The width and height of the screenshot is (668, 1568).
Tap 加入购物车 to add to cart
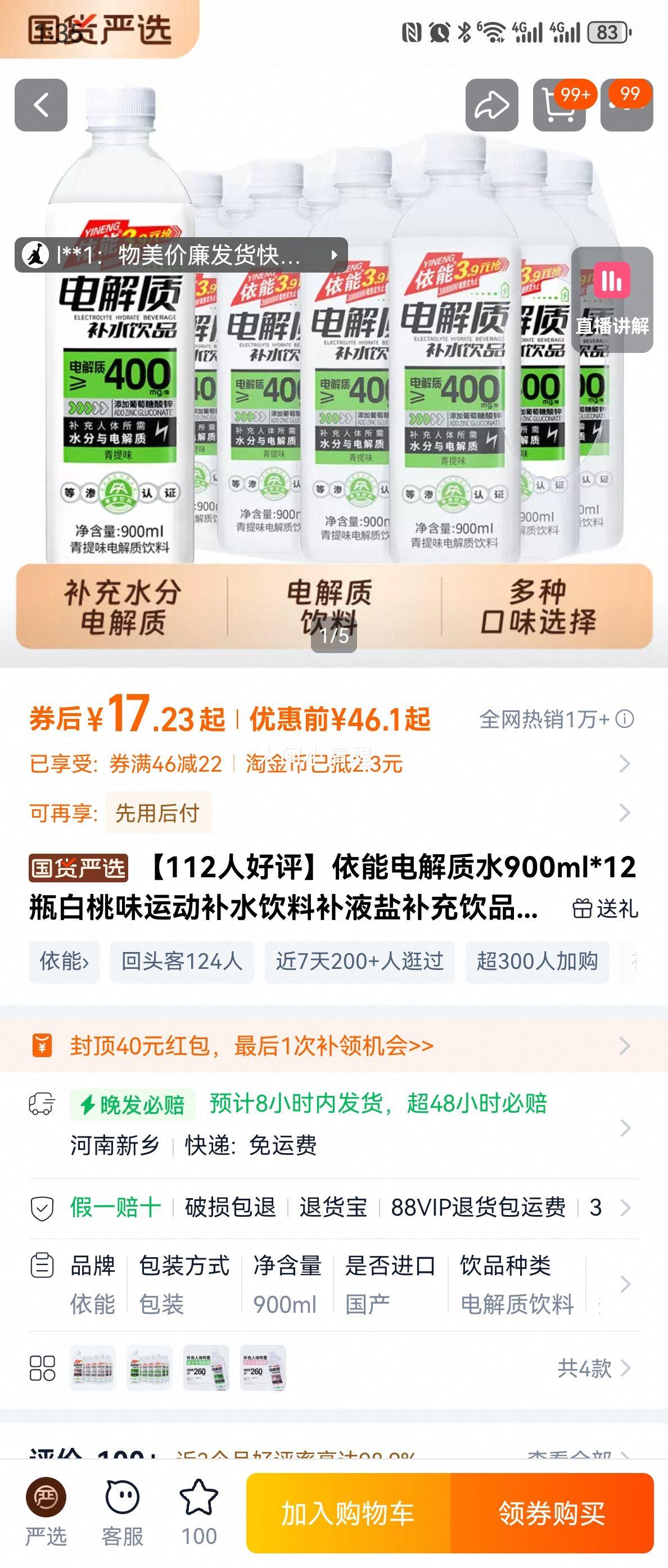(347, 1513)
